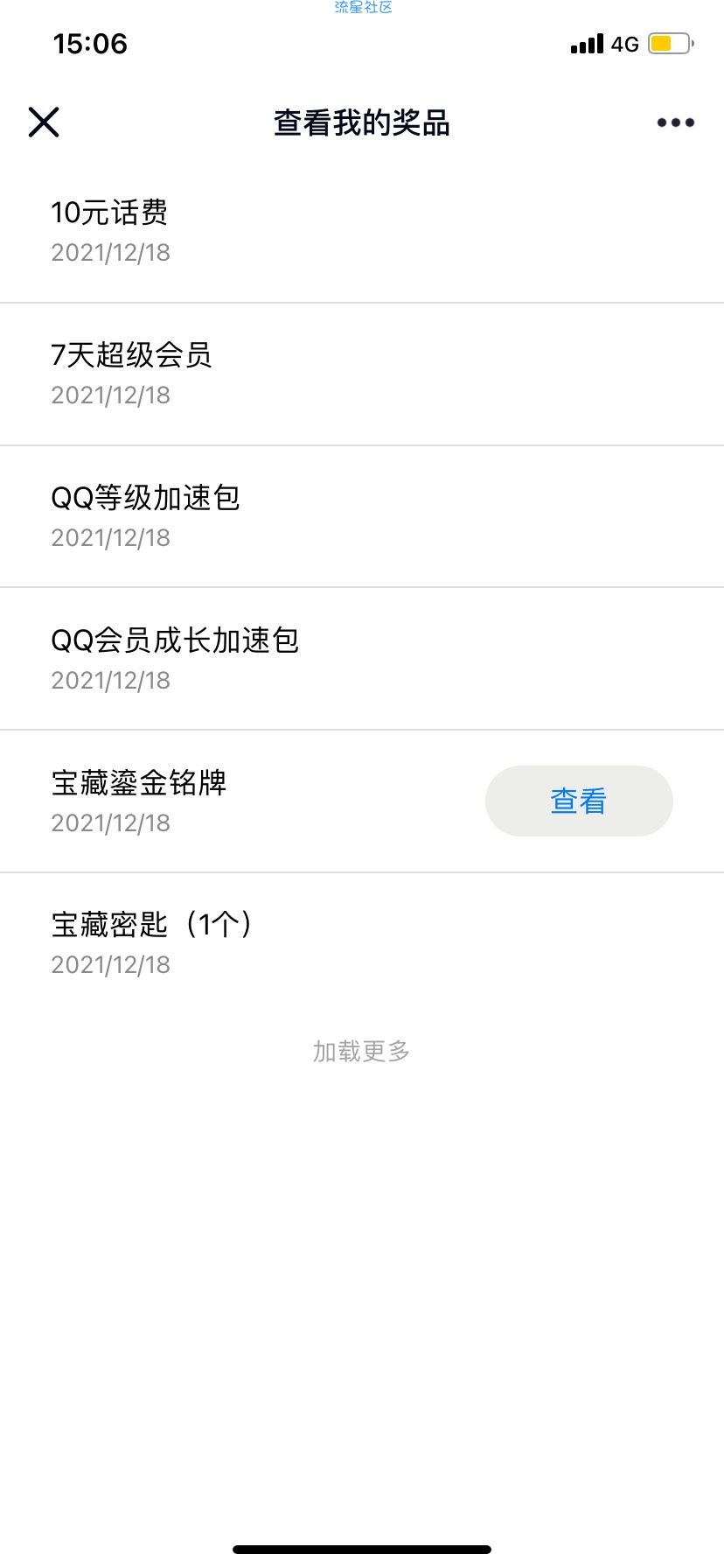Tap 查看 for 宝藏鎏金铭牌
Viewport: 724px width, 1568px height.
point(579,801)
